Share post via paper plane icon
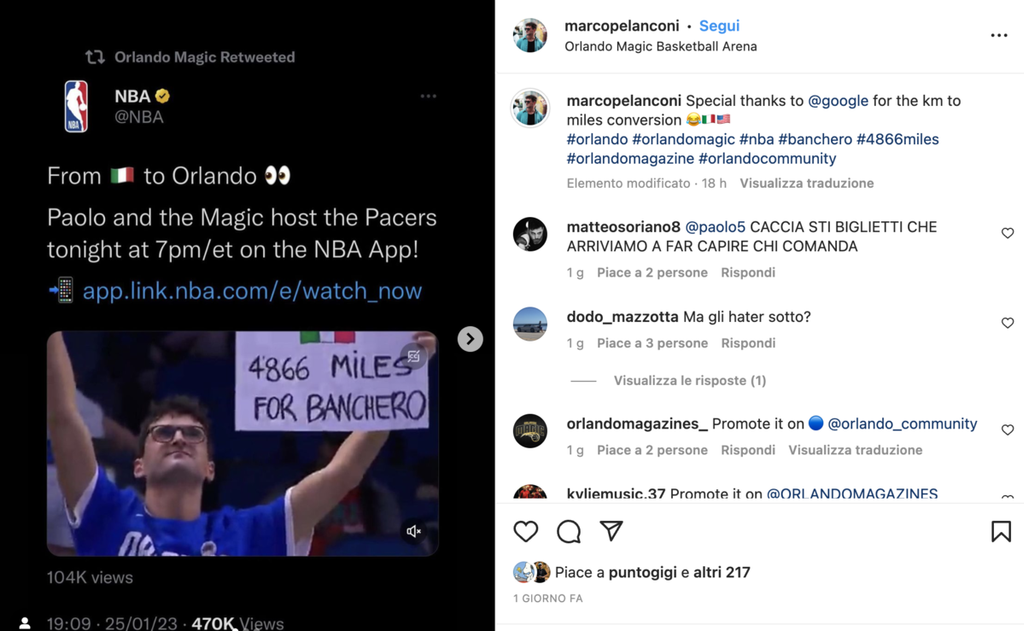 coord(611,531)
